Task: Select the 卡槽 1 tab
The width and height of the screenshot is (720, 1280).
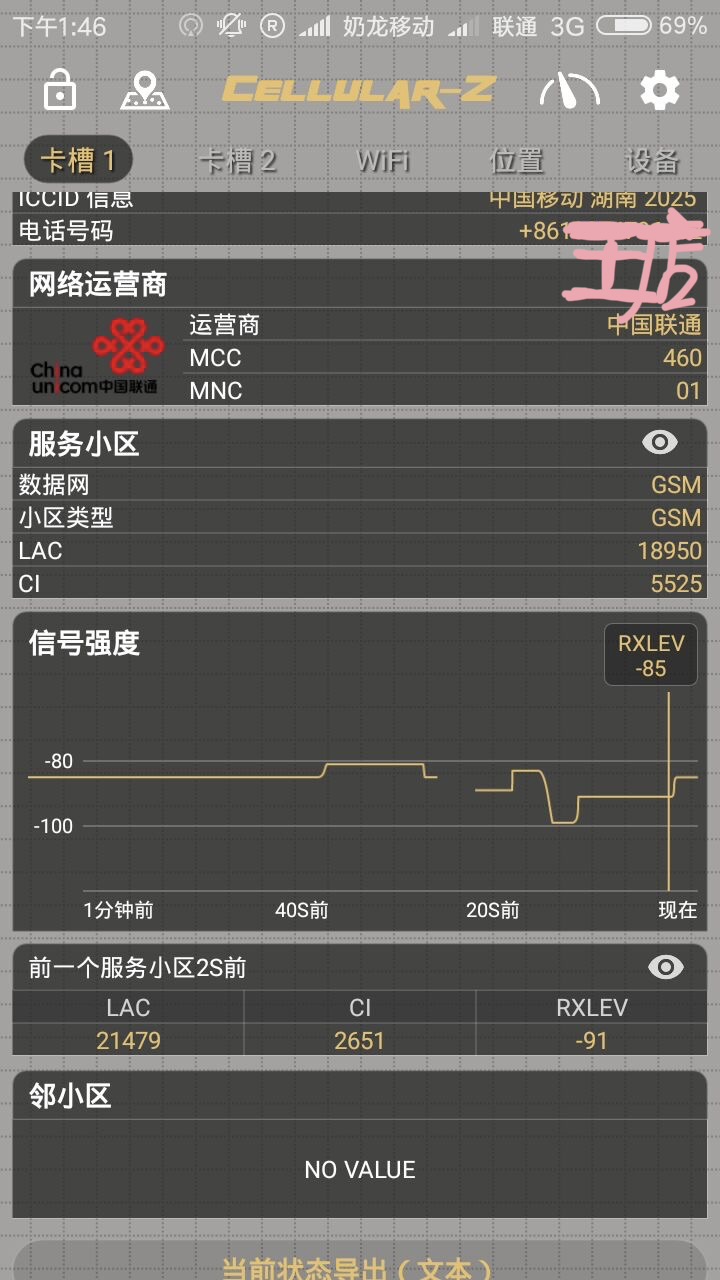Action: click(78, 161)
